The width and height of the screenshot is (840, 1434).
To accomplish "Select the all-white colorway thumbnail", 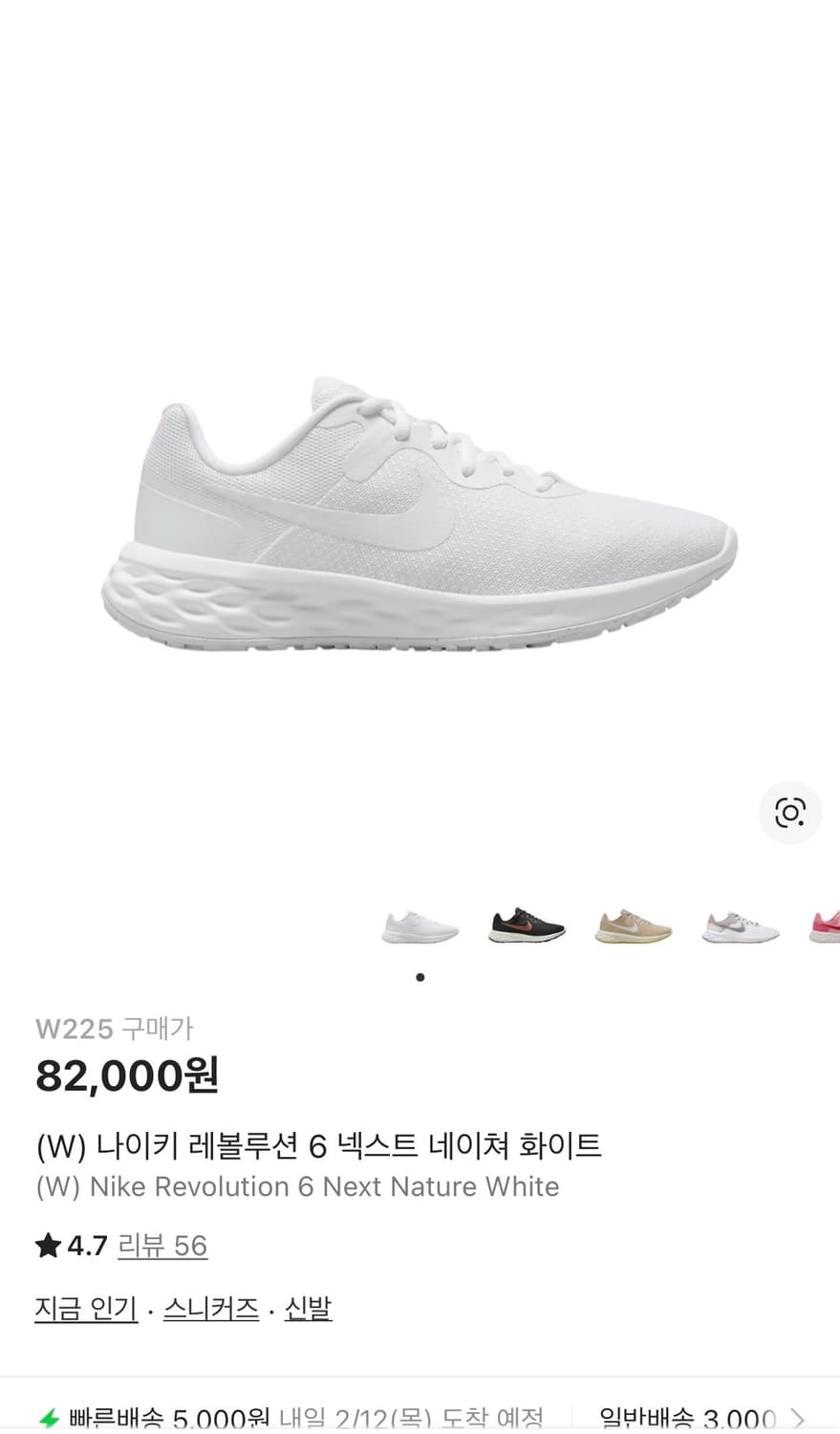I will point(420,925).
